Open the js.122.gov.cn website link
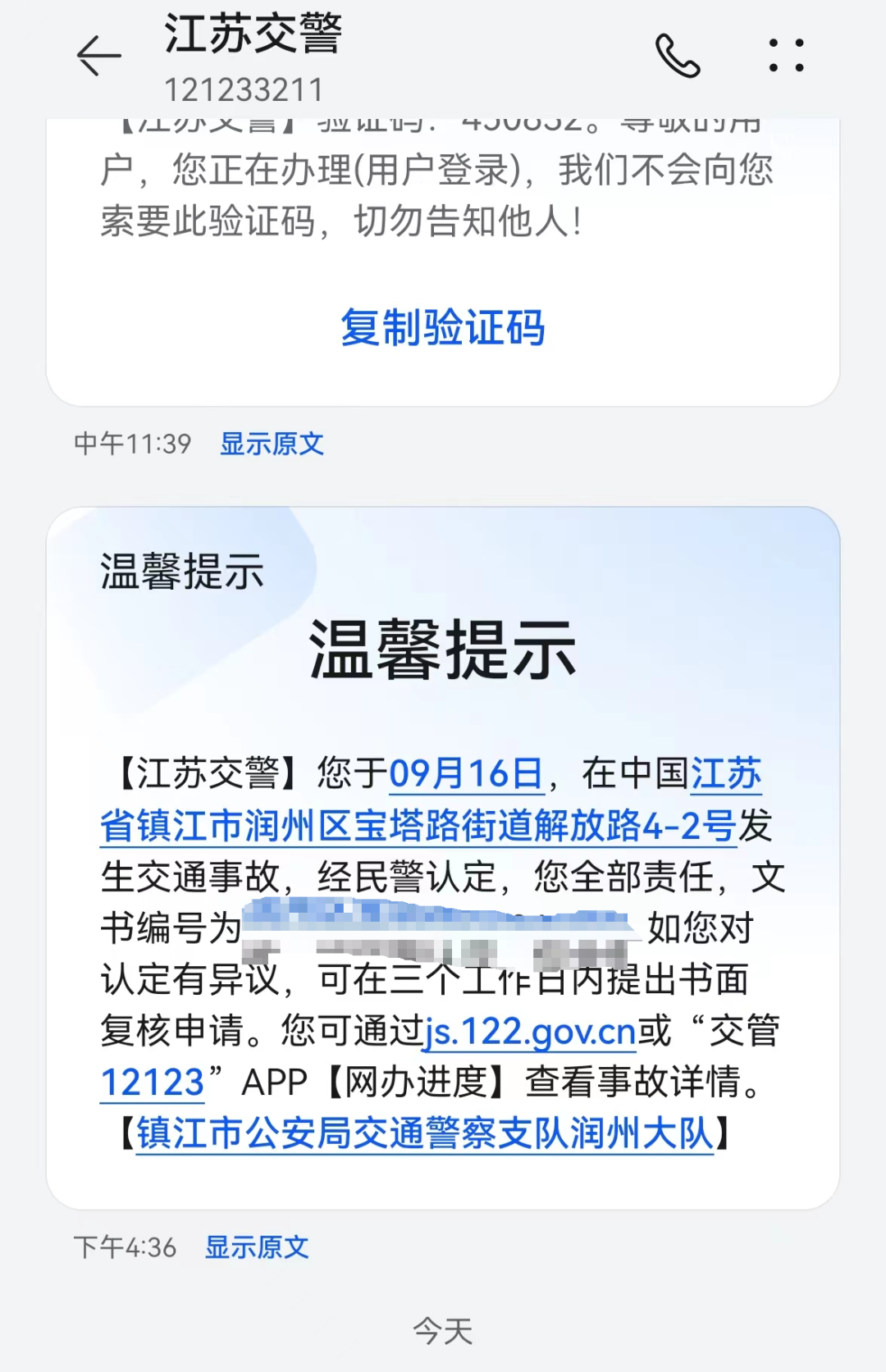This screenshot has height=1372, width=886. [530, 1031]
